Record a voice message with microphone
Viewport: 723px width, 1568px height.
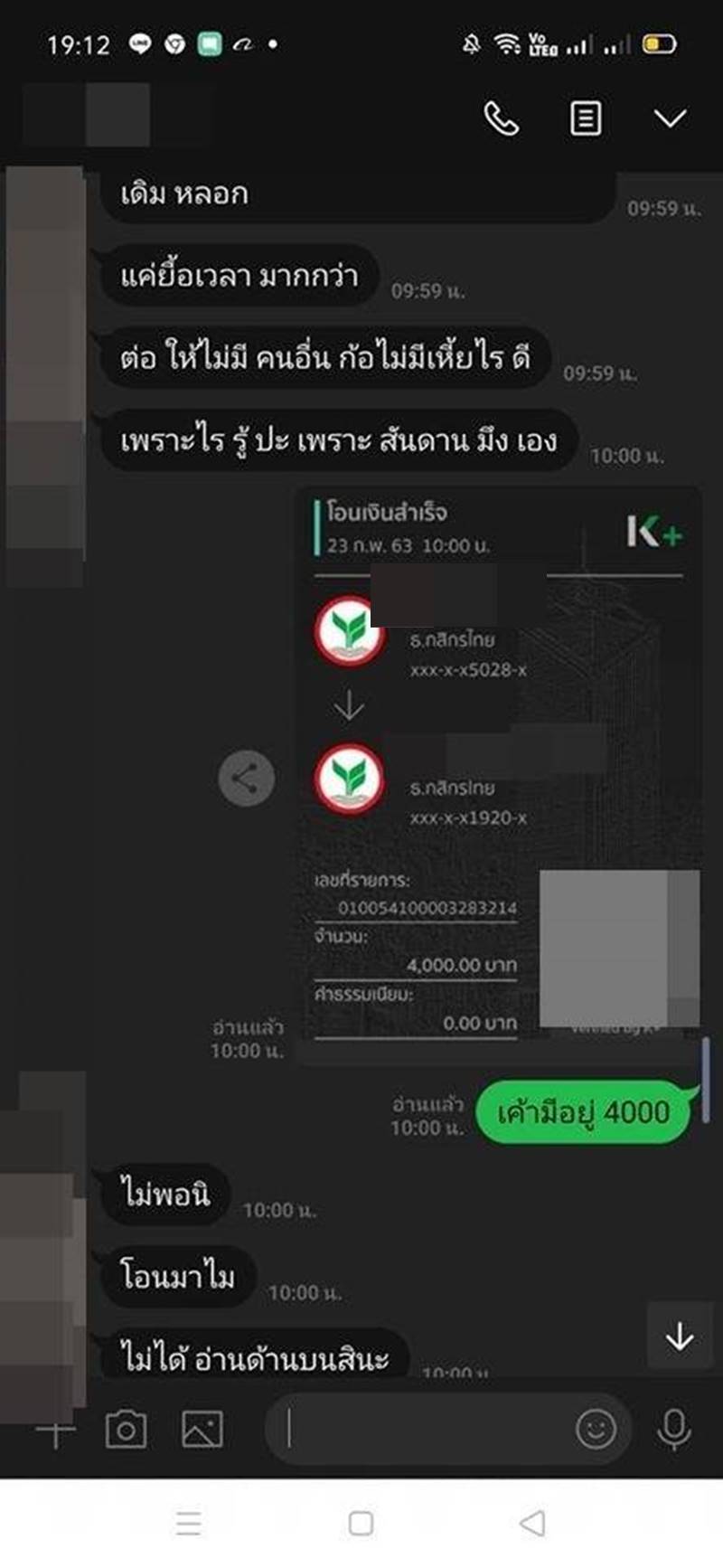[673, 1430]
